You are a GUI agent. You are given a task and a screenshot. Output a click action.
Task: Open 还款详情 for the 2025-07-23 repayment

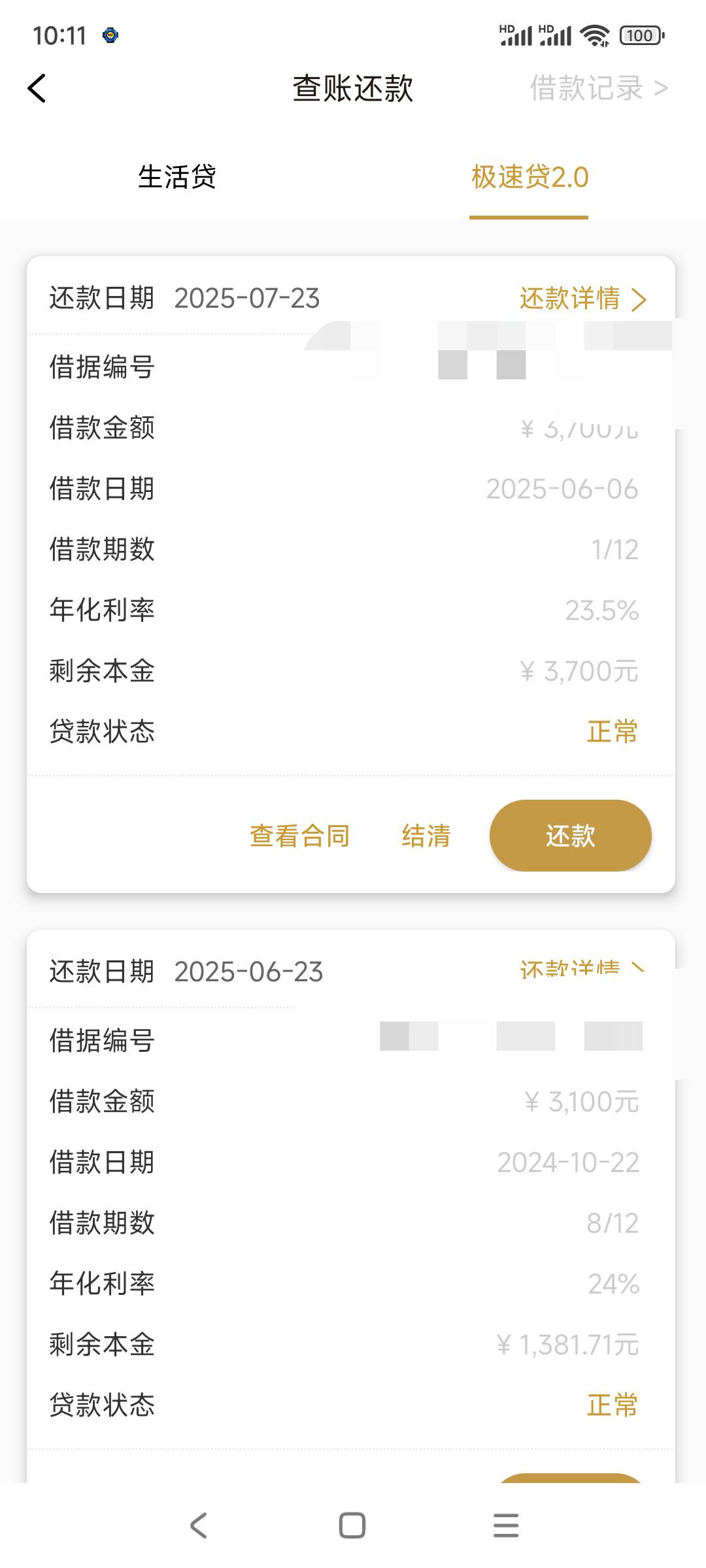(583, 299)
